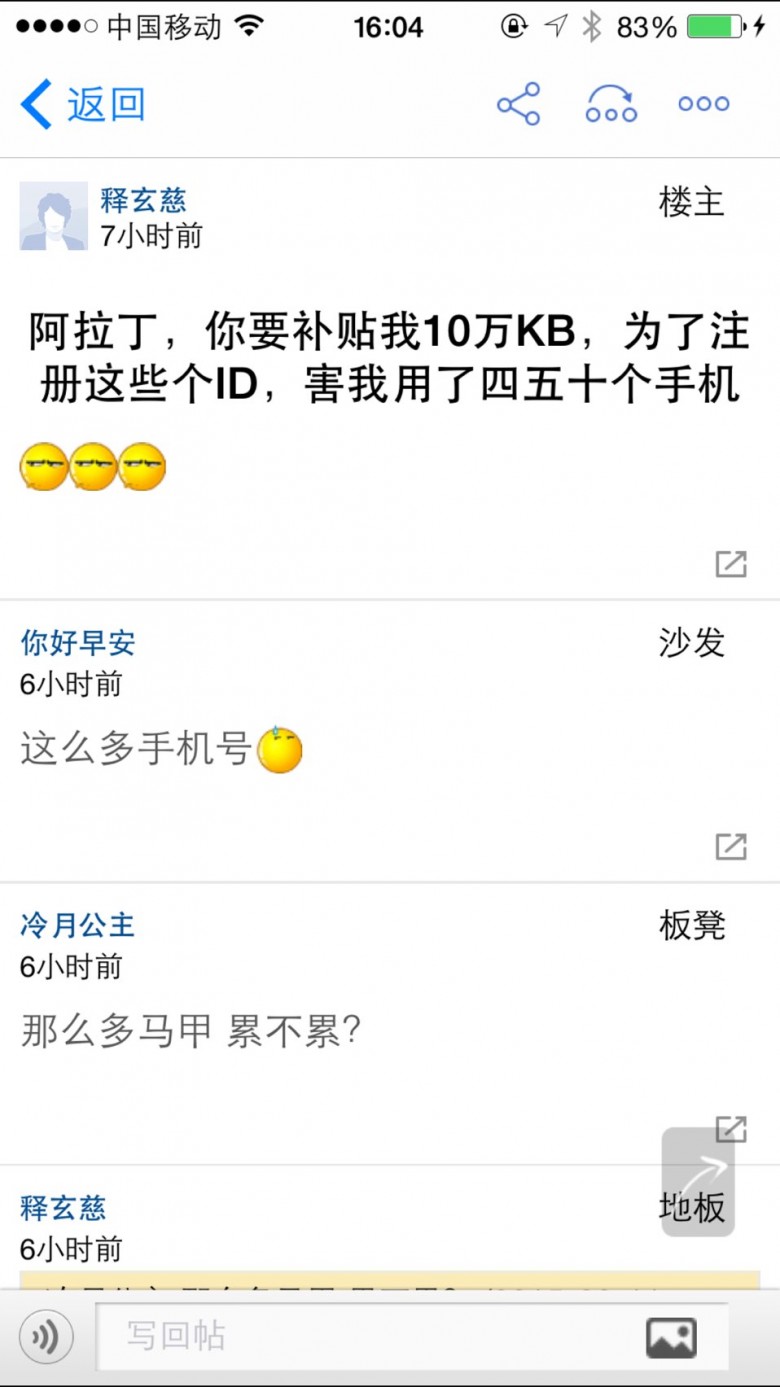Open profile of 冷月公主
Screen dimensions: 780x1387
pos(78,925)
